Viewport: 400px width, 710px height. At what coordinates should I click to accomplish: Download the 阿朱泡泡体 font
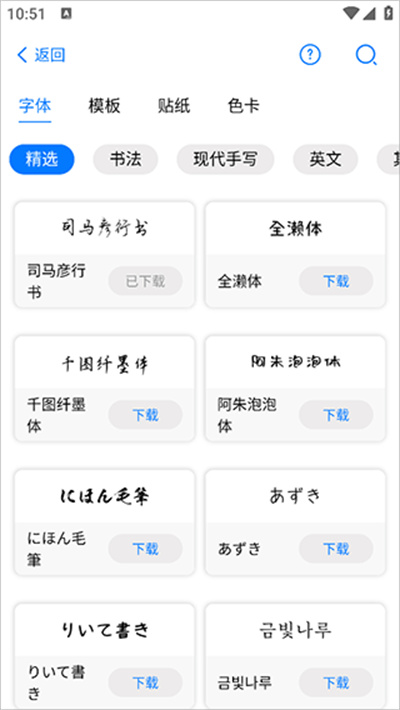click(336, 415)
